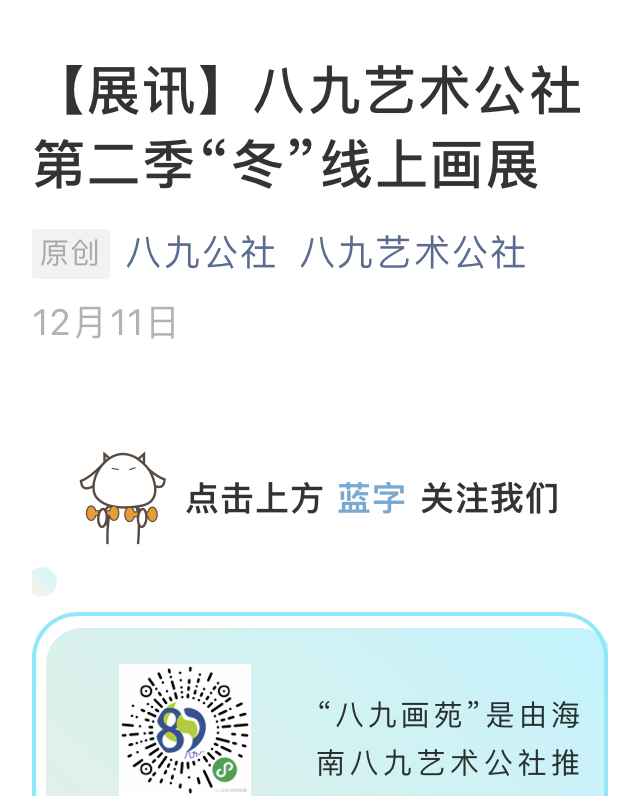Open the 八九艺术公社 account page
The image size is (640, 796).
(x=412, y=253)
